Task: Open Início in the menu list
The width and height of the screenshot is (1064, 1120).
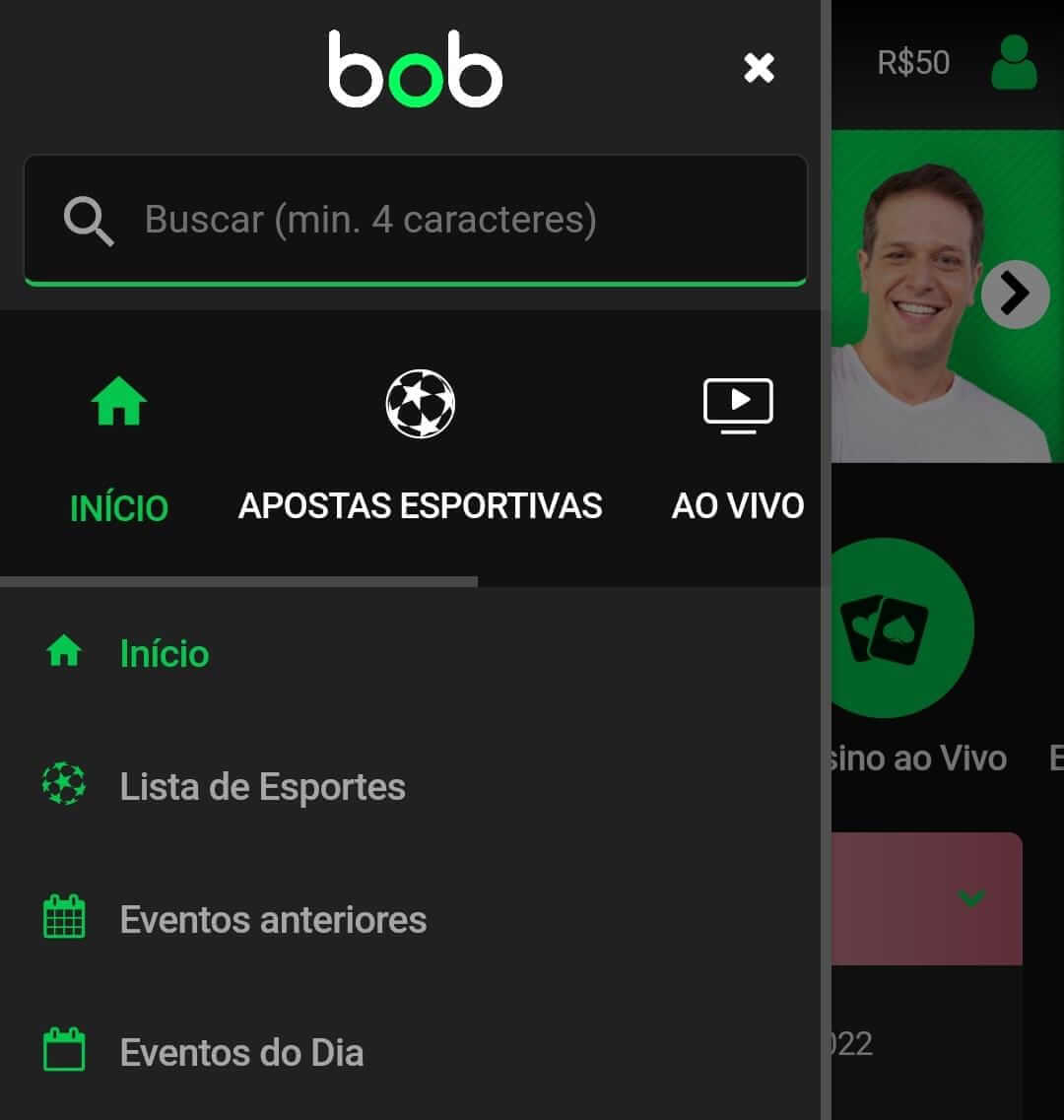Action: (164, 653)
